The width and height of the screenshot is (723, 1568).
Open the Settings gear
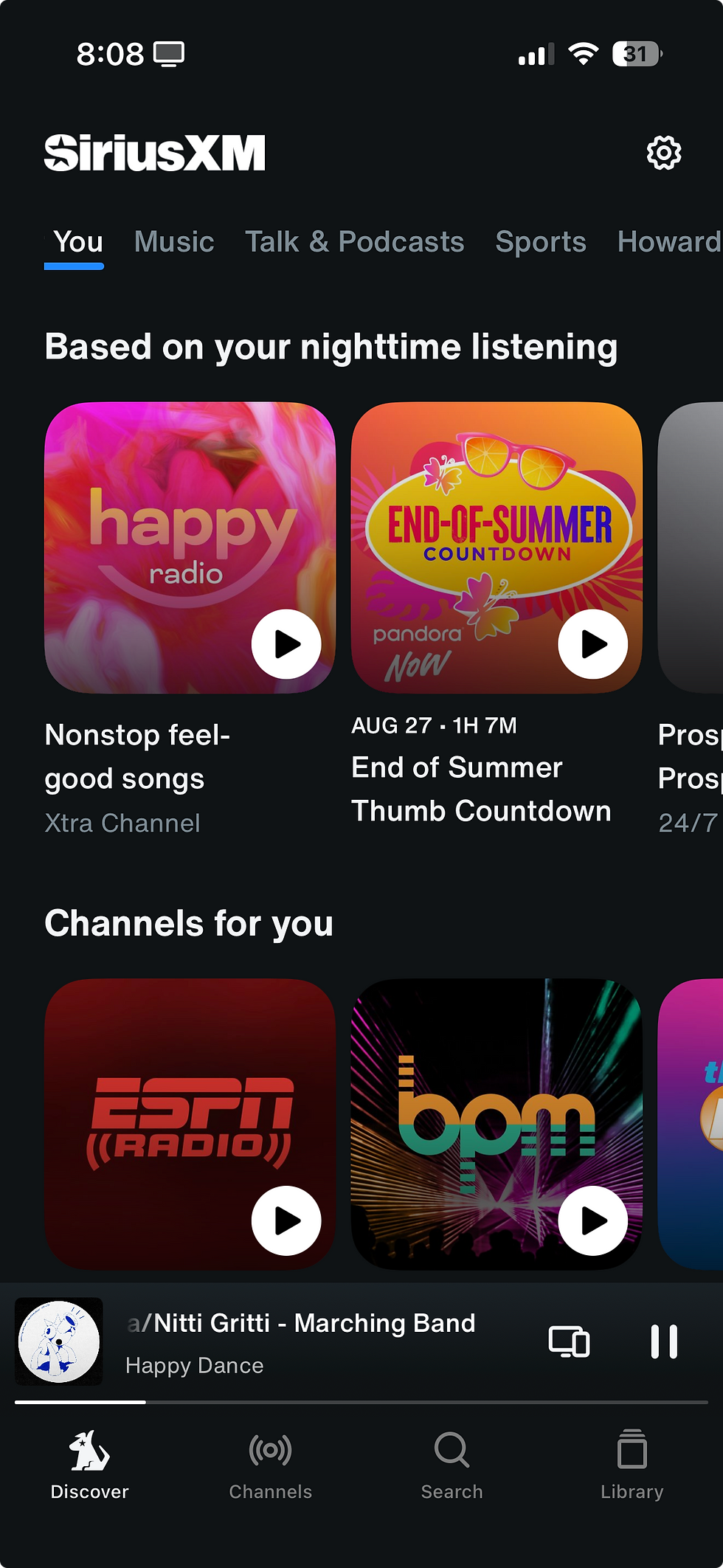[x=663, y=153]
